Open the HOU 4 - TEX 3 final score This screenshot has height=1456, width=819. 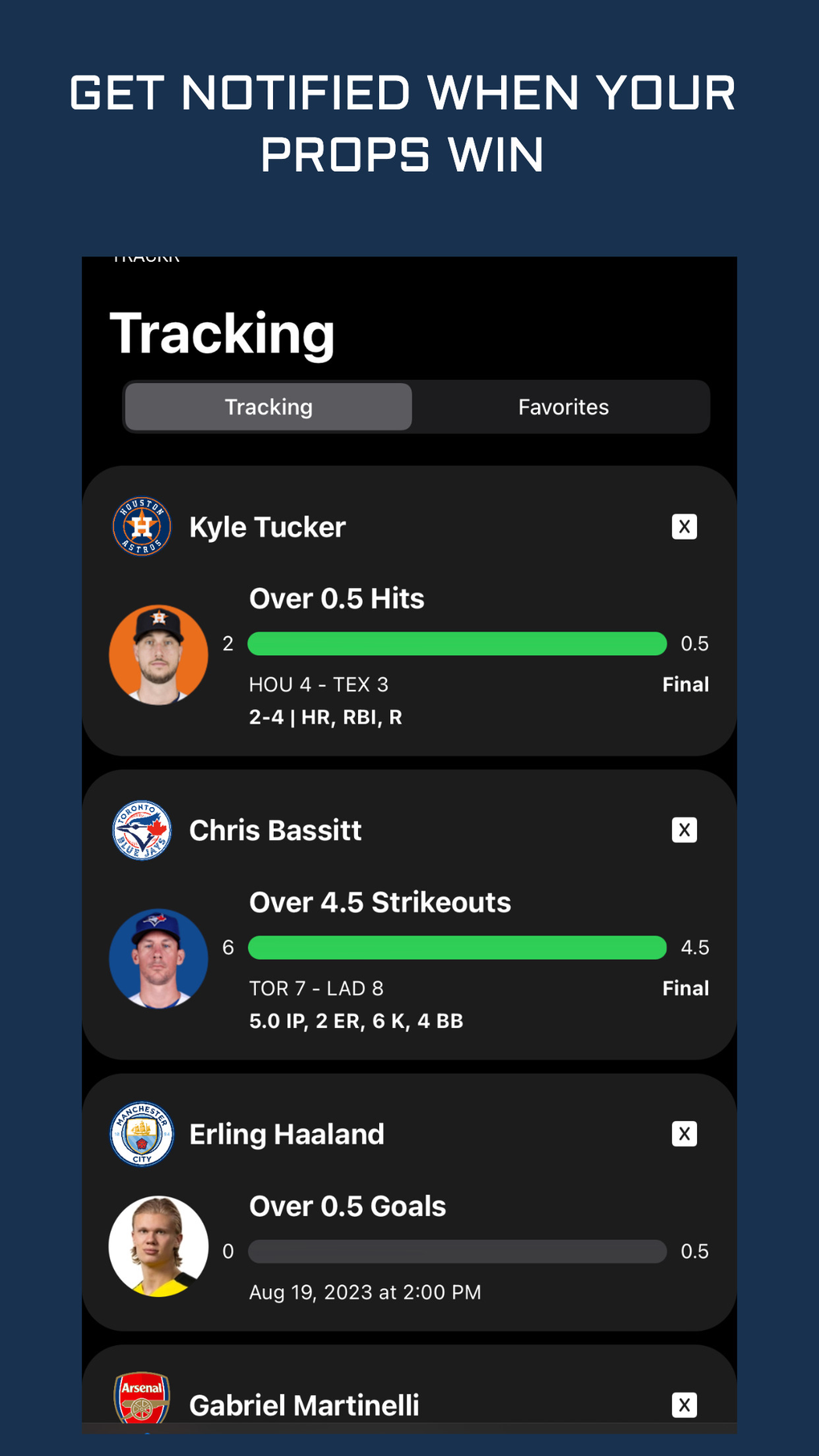click(318, 684)
